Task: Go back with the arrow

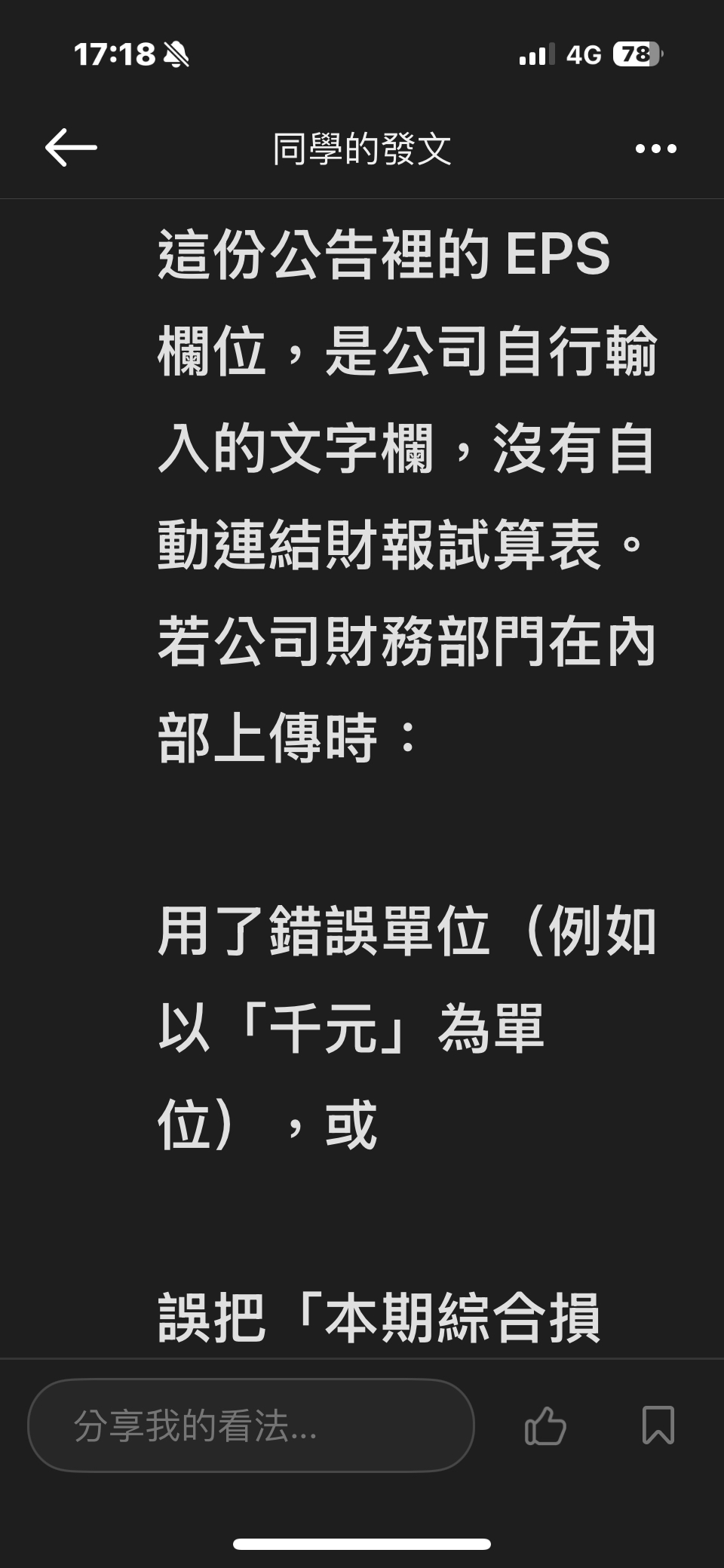Action: pyautogui.click(x=71, y=148)
